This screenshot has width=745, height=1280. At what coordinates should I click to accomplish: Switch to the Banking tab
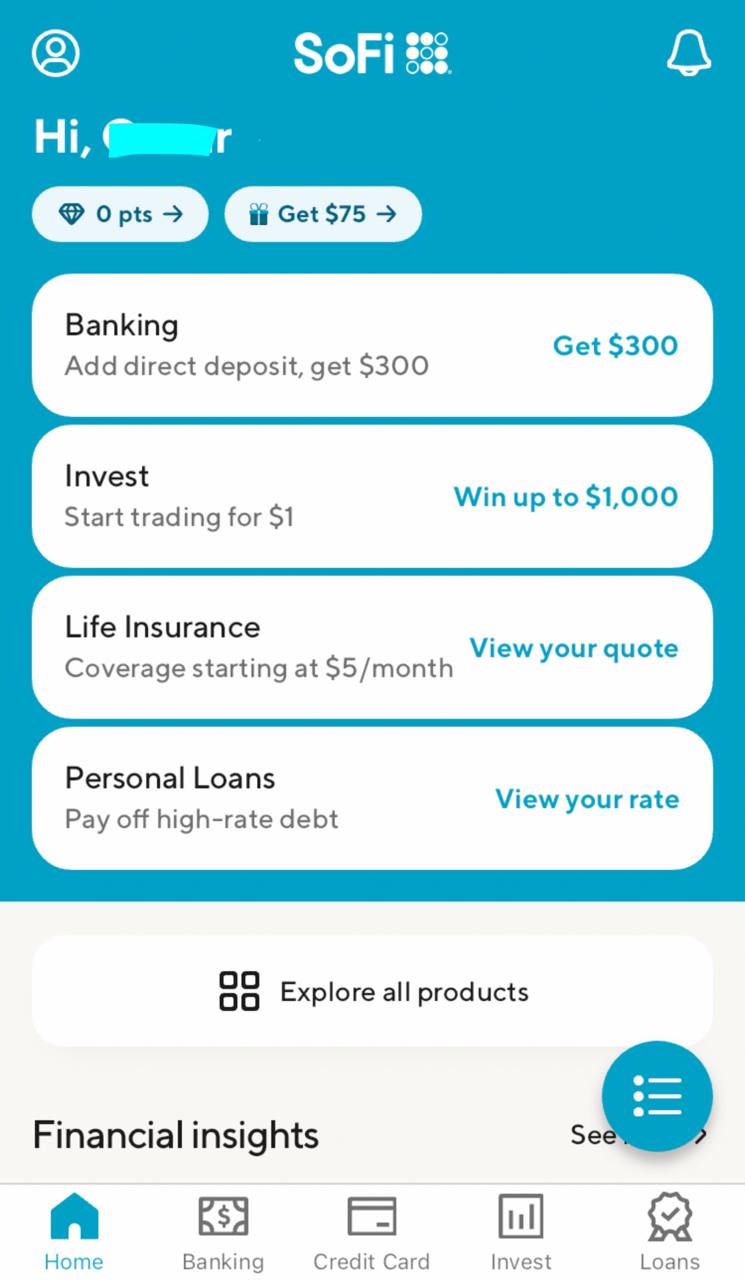point(223,1233)
